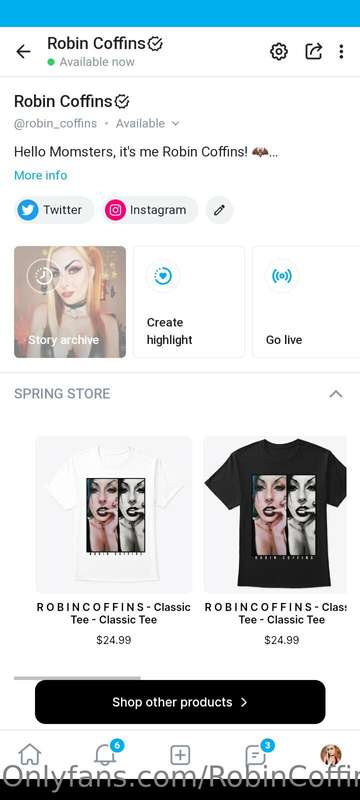The height and width of the screenshot is (800, 360).
Task: Expand bio with More info
Action: click(41, 176)
